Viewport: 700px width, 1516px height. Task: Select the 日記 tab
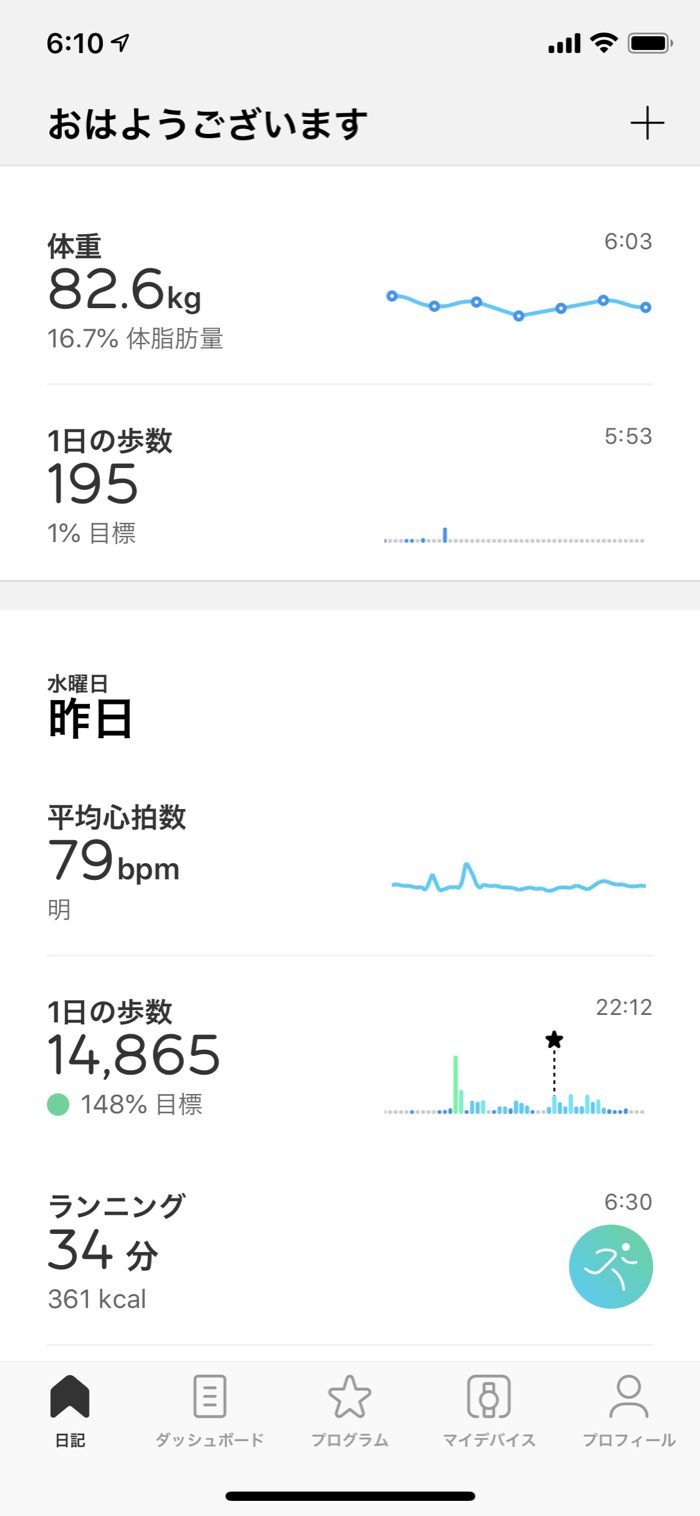tap(70, 1411)
